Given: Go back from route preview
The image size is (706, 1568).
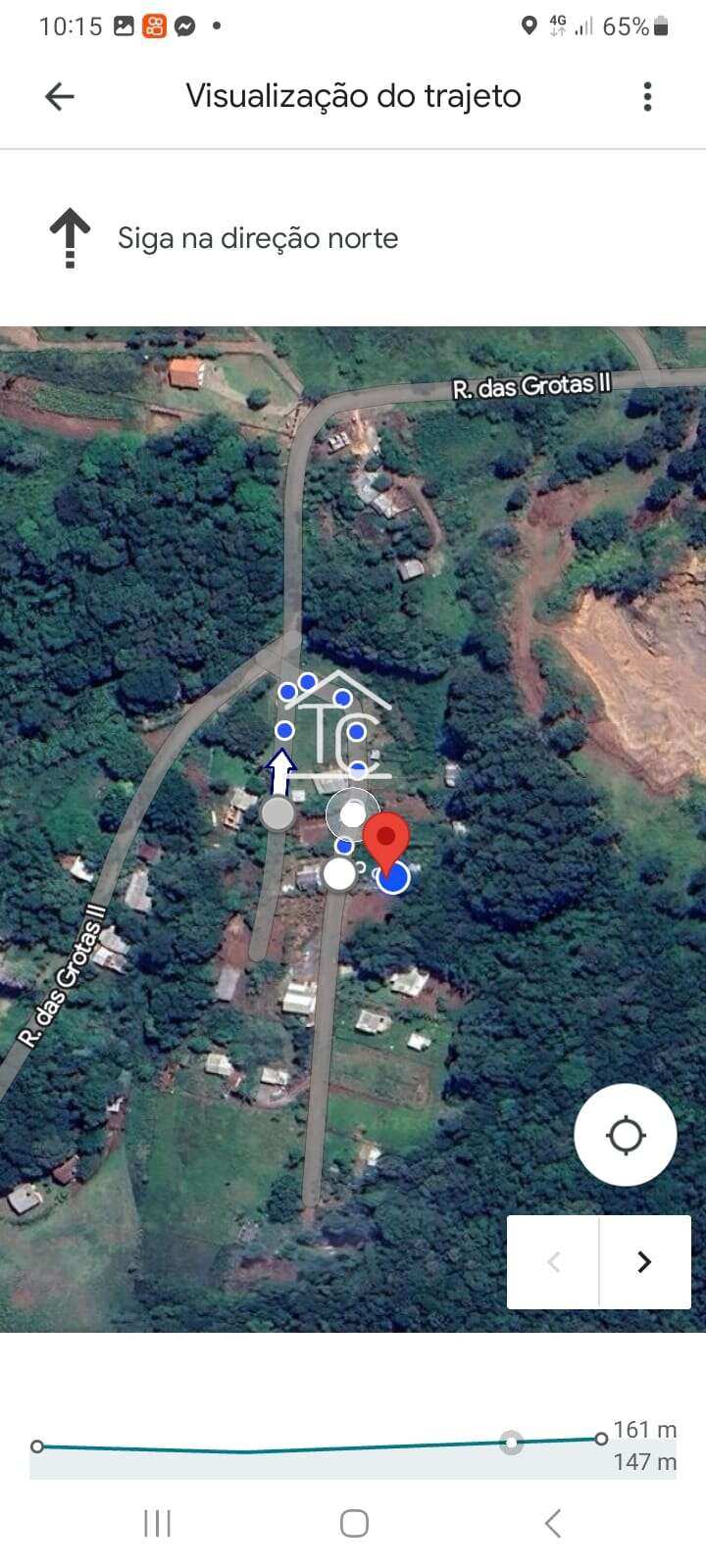Looking at the screenshot, I should point(60,96).
